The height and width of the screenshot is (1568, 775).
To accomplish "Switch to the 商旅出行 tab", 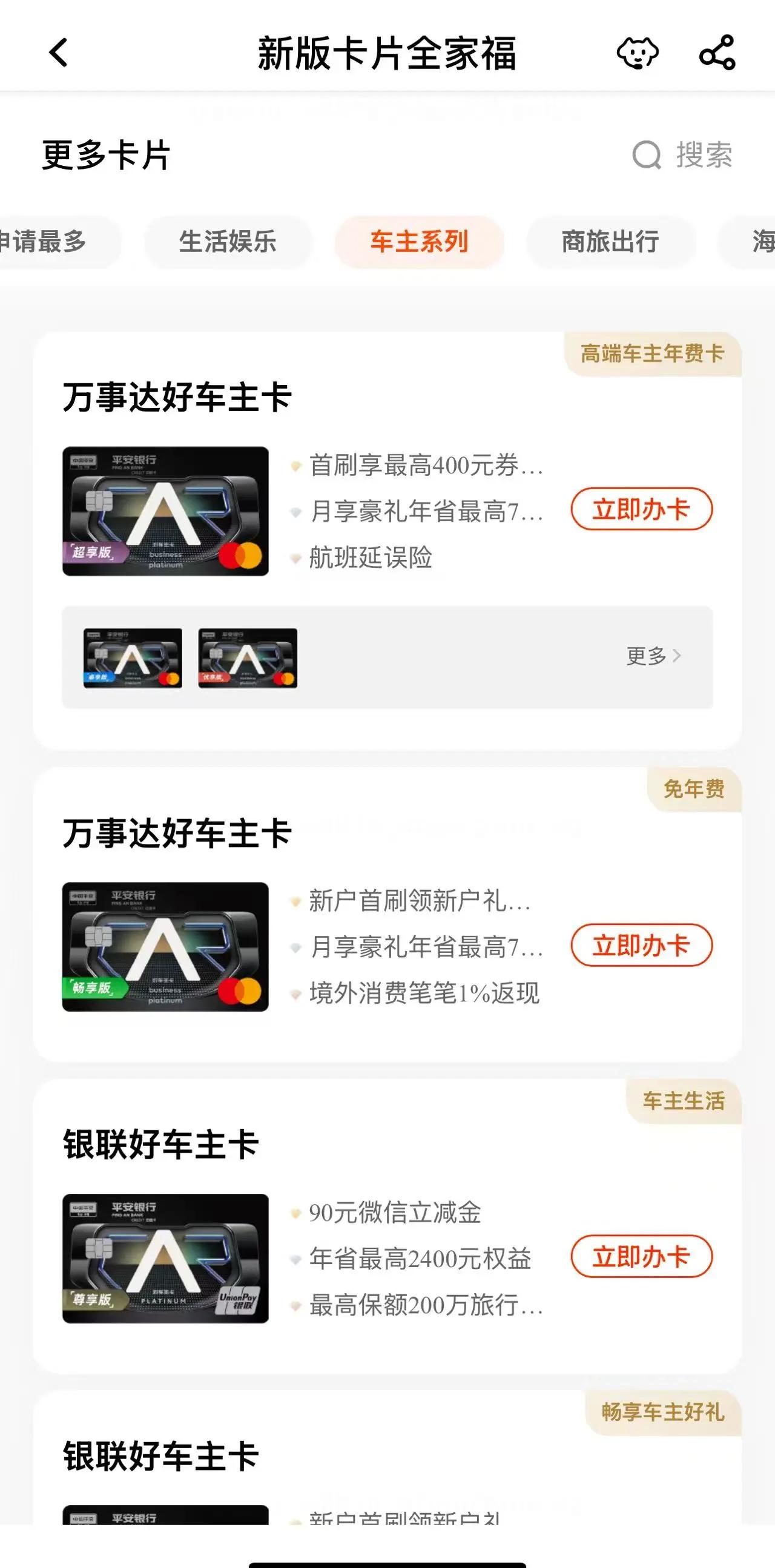I will tap(610, 242).
